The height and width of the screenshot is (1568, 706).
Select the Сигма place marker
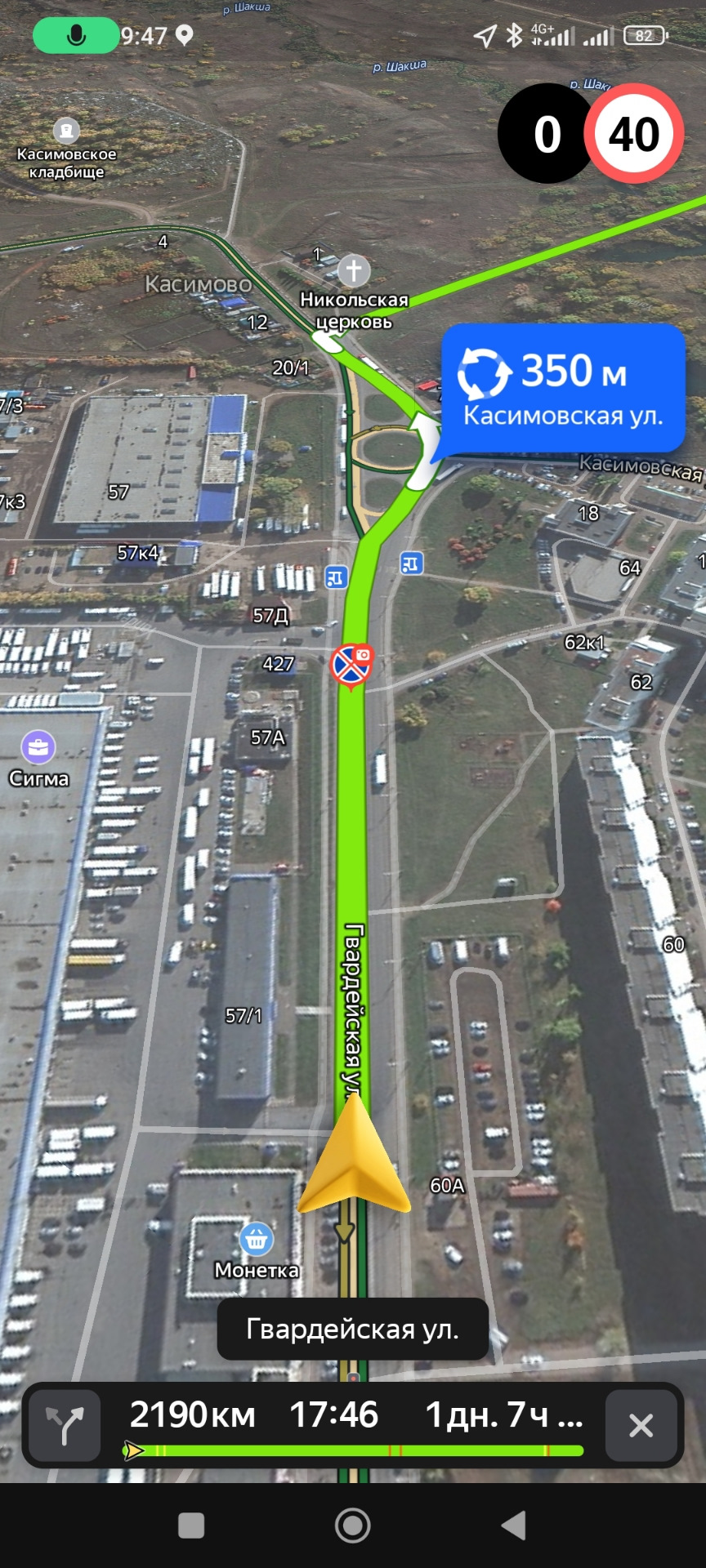38,746
